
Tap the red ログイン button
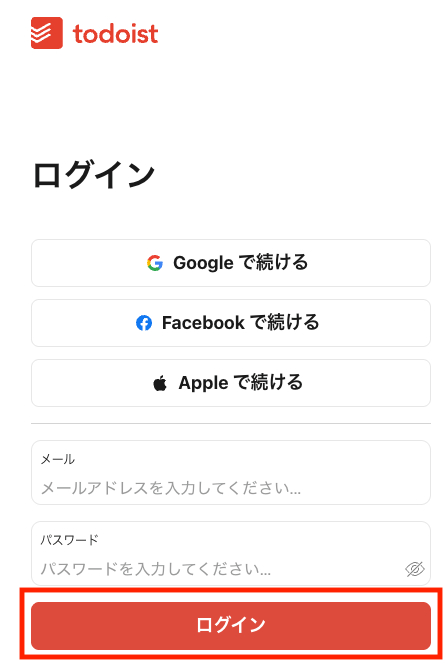[x=231, y=626]
